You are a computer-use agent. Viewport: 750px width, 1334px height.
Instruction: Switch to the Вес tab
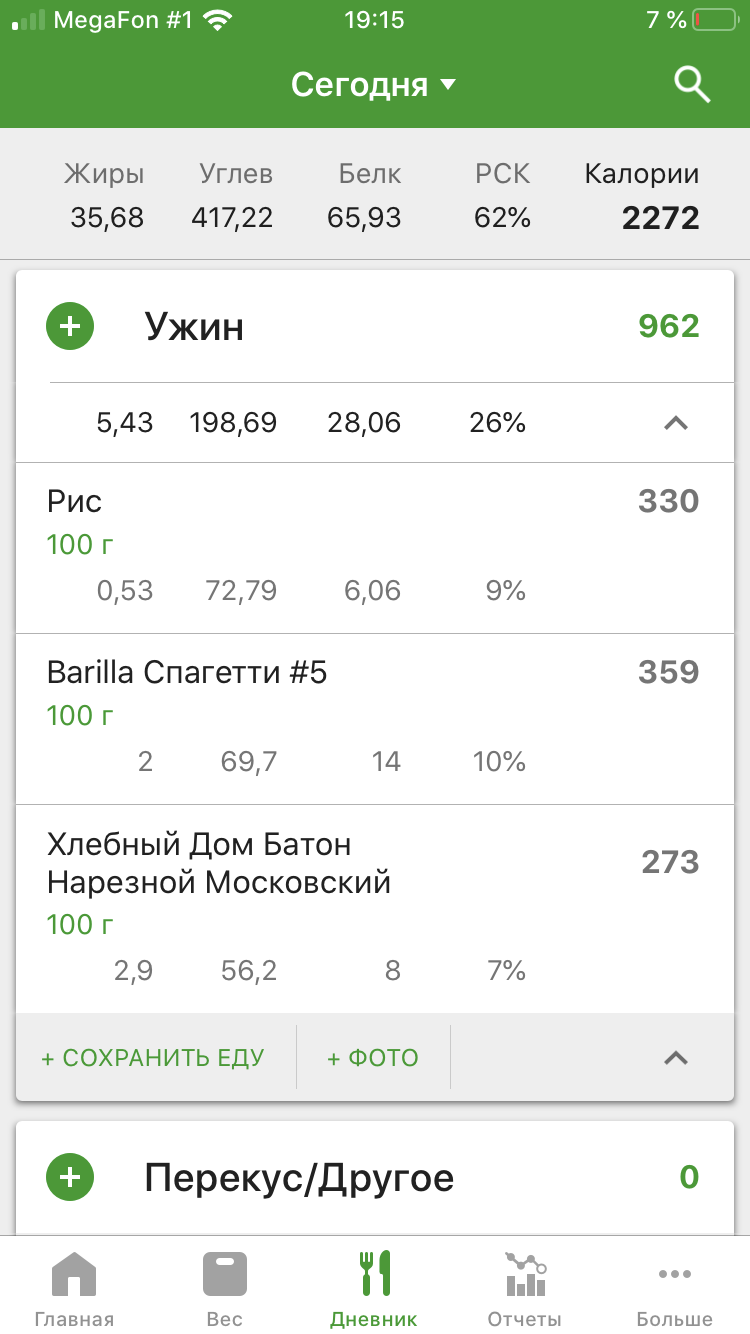[224, 1288]
